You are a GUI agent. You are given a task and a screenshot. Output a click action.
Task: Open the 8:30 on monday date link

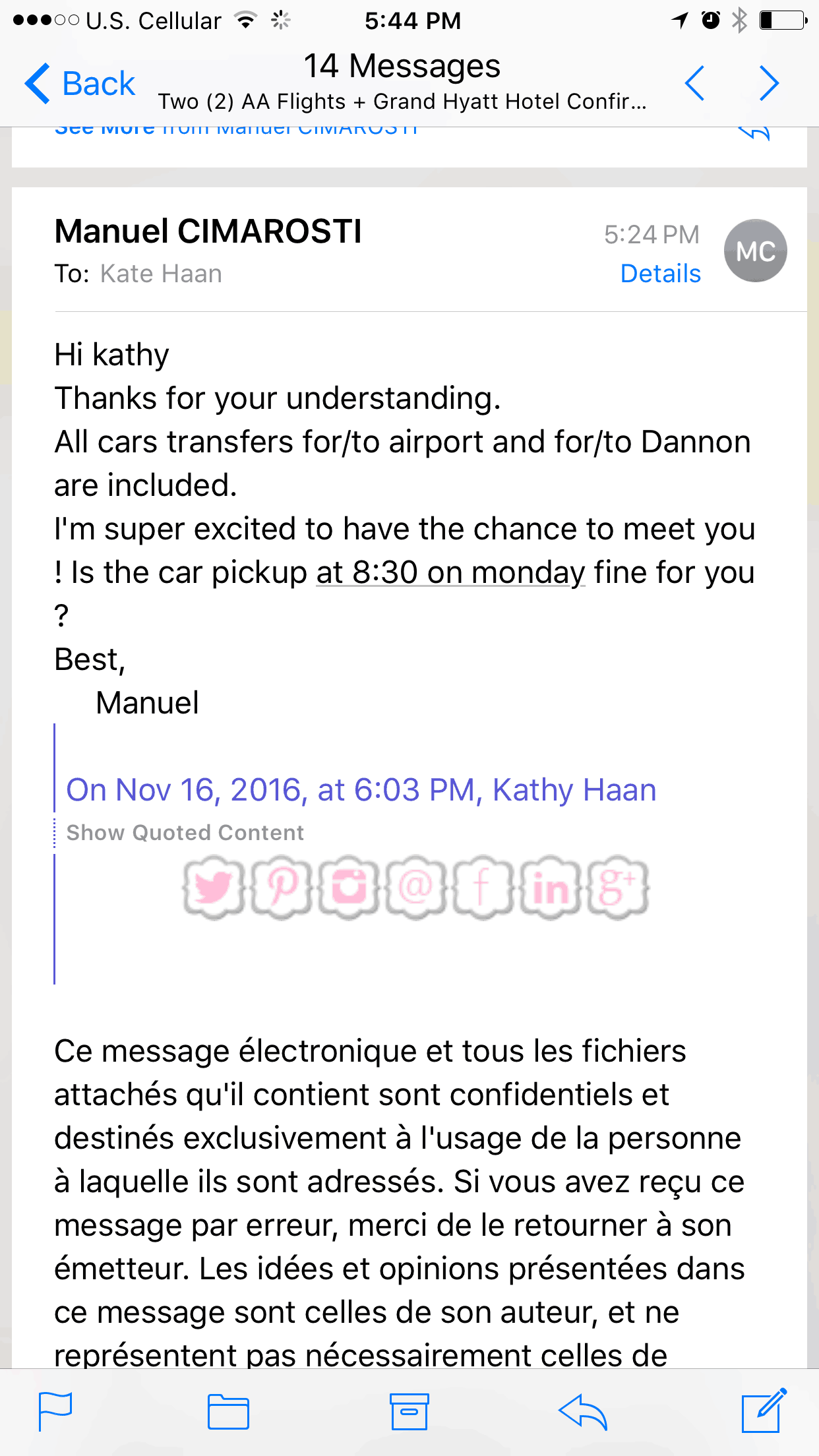click(x=450, y=572)
